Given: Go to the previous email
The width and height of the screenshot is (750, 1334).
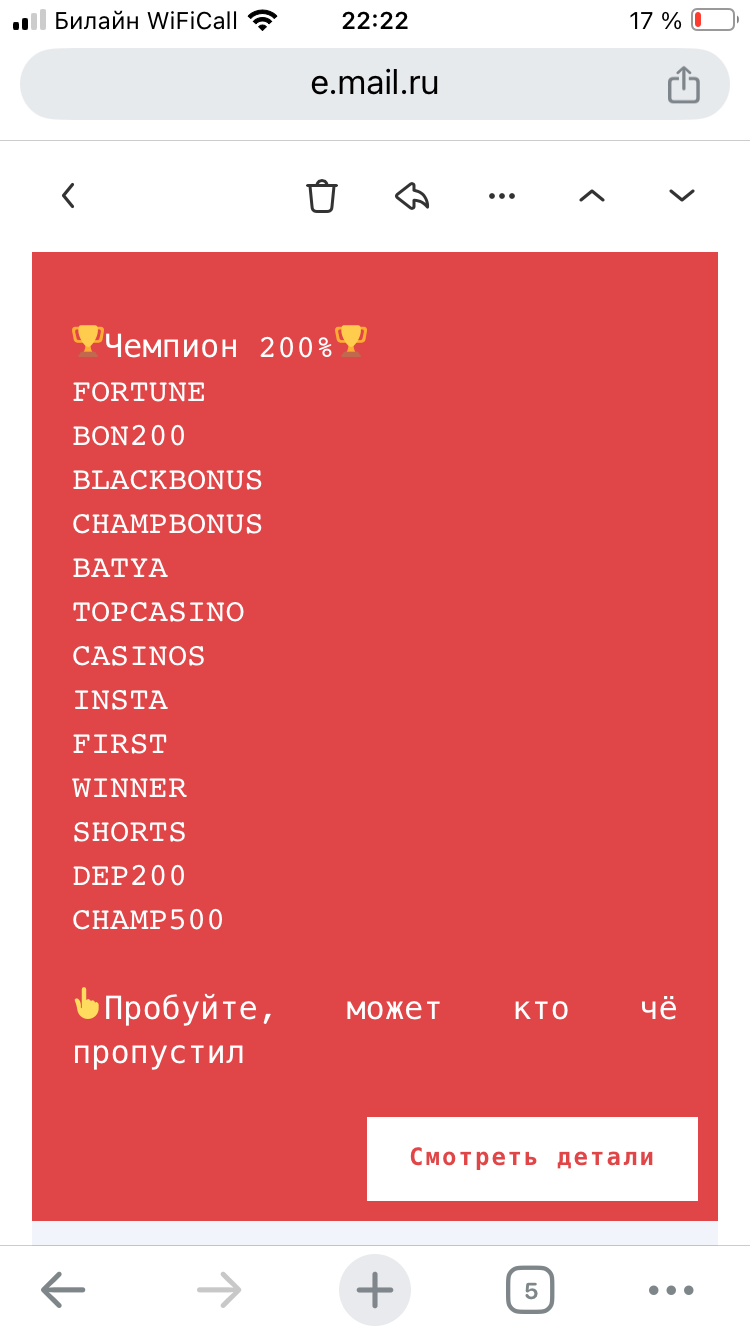Looking at the screenshot, I should pyautogui.click(x=592, y=196).
